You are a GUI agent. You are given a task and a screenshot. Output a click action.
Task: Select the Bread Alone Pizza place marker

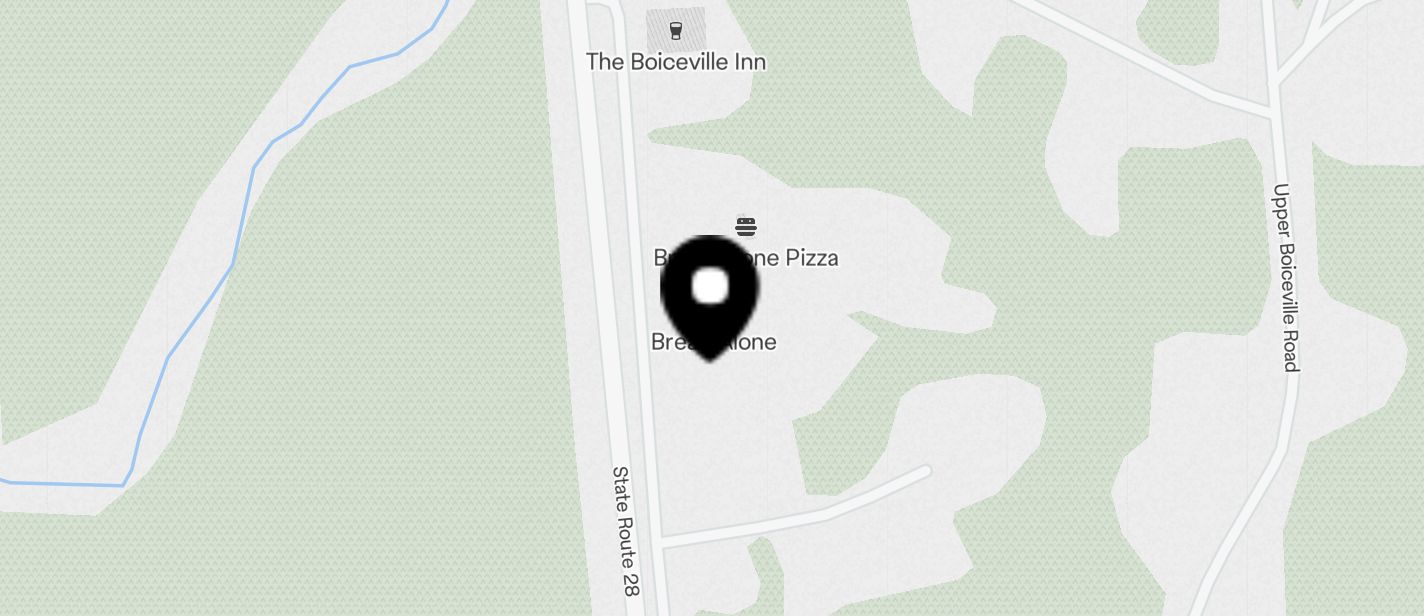(746, 227)
